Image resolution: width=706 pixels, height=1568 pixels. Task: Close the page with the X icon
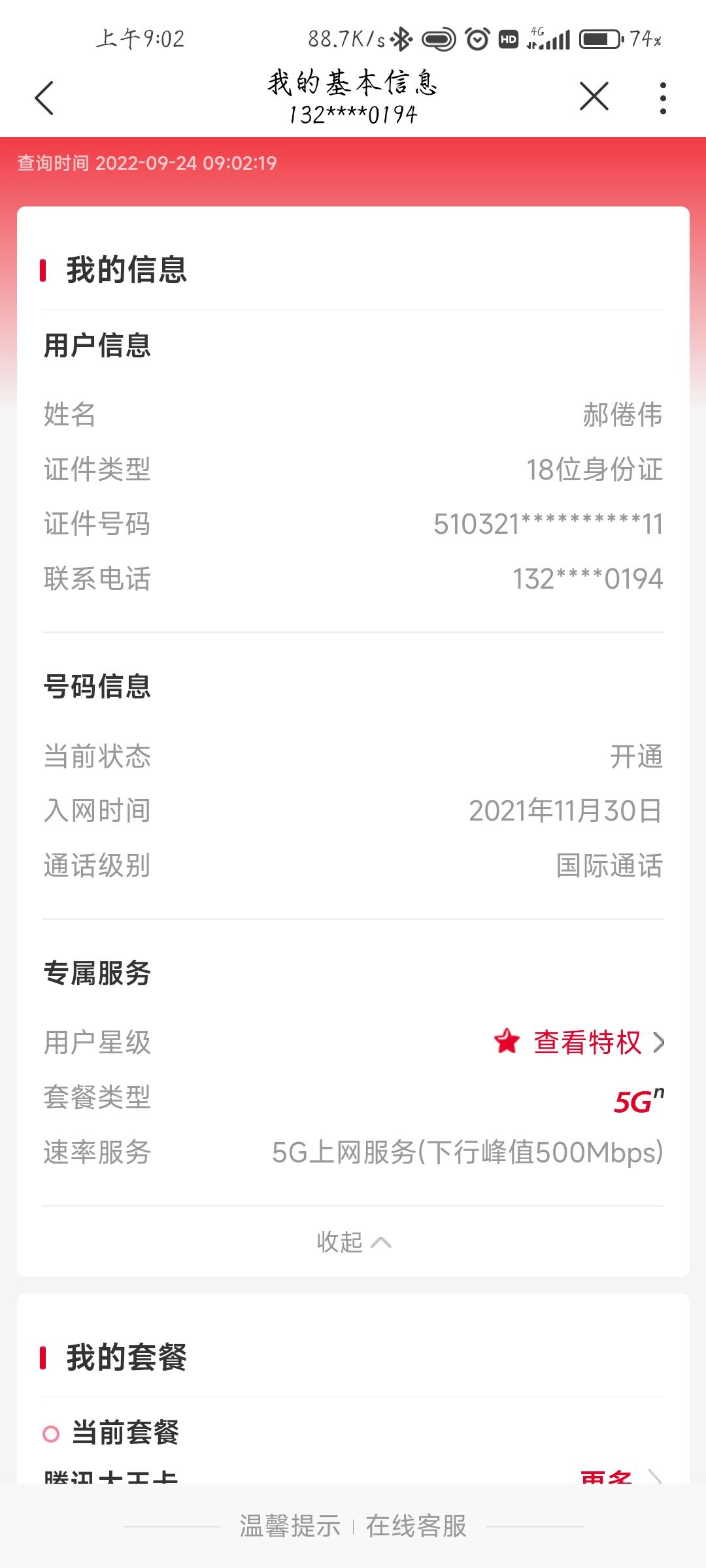[594, 97]
